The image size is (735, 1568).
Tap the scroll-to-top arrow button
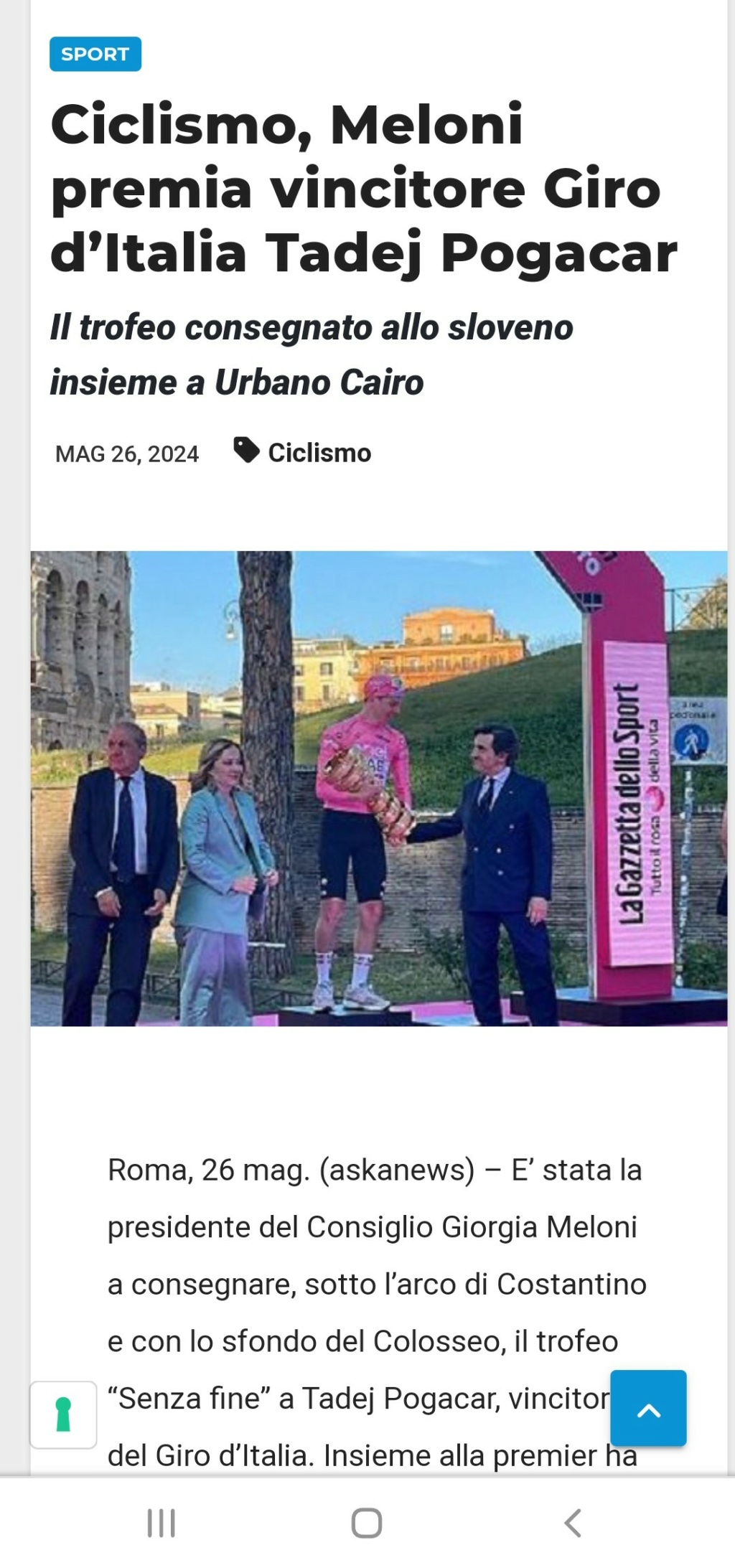(648, 1410)
